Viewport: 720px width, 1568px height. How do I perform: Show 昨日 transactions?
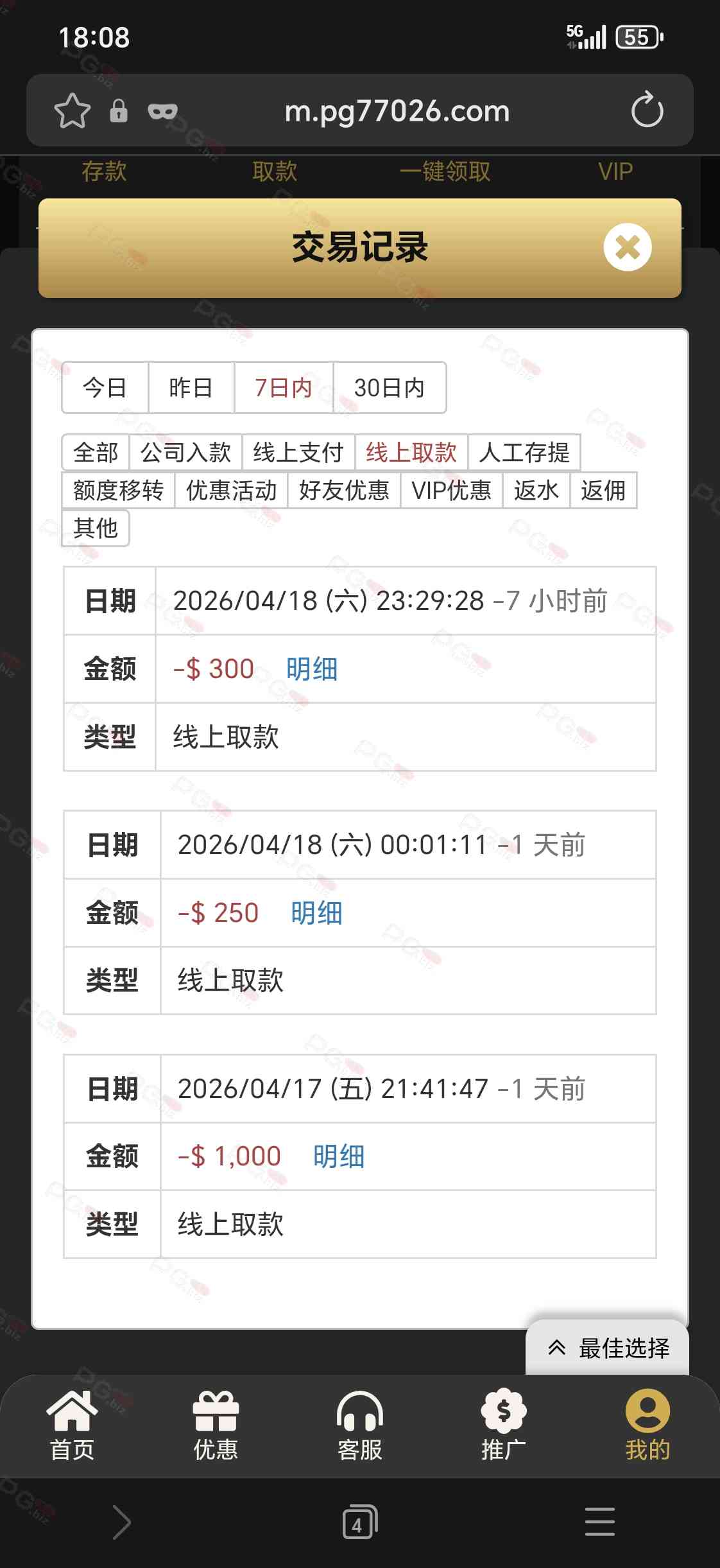coord(191,388)
